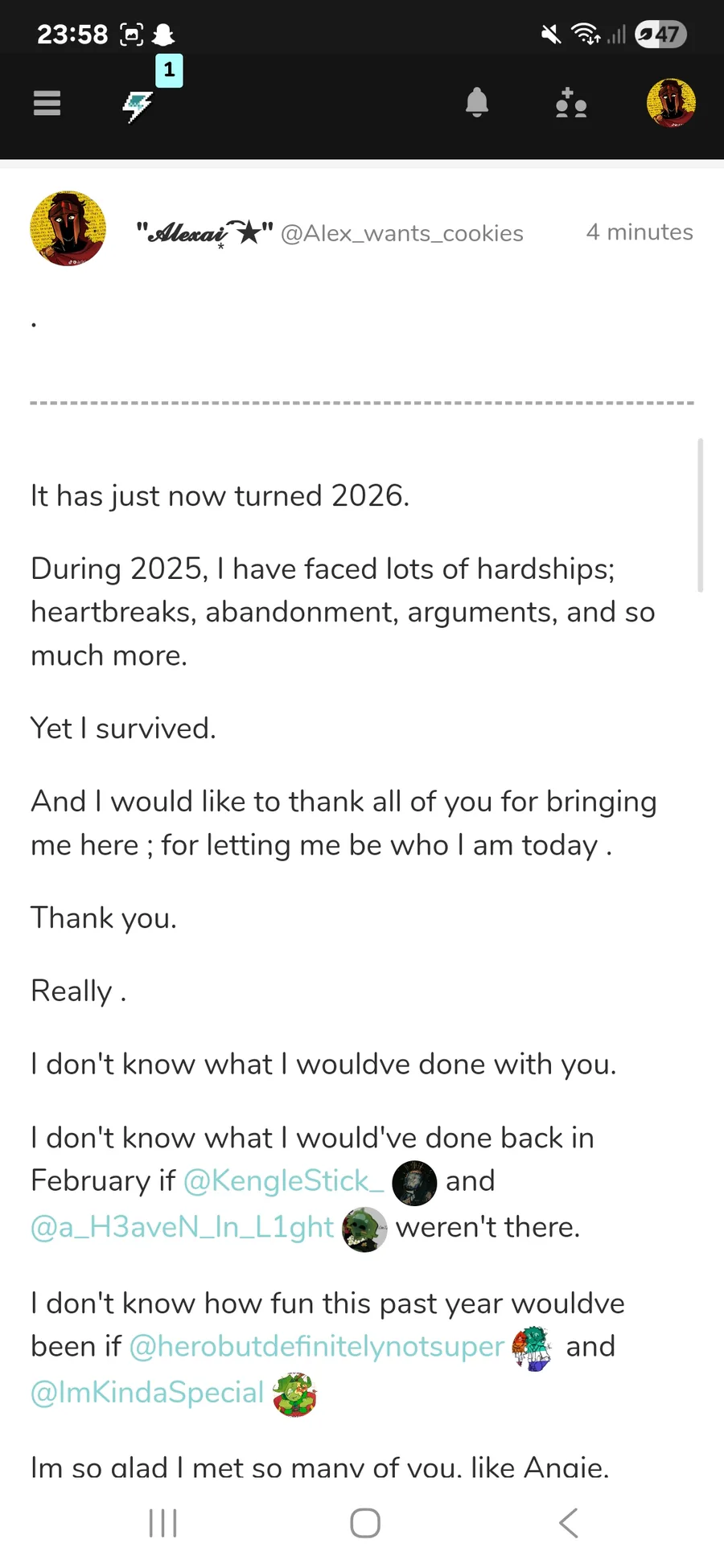This screenshot has width=724, height=1568.
Task: Go to the system home screen
Action: [365, 1523]
